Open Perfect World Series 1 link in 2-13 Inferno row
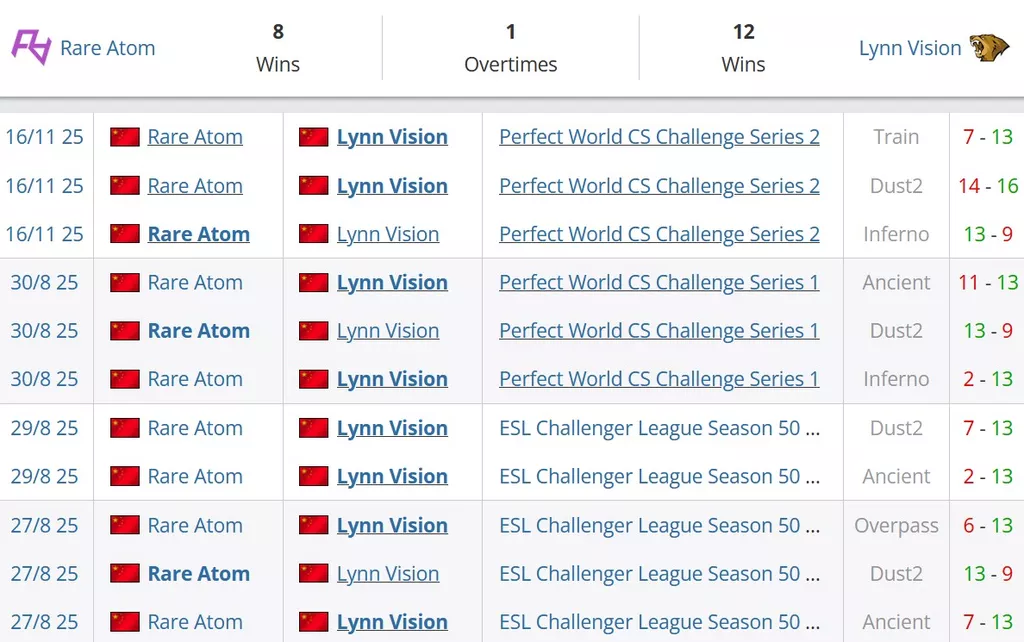Viewport: 1024px width, 642px height. tap(659, 379)
